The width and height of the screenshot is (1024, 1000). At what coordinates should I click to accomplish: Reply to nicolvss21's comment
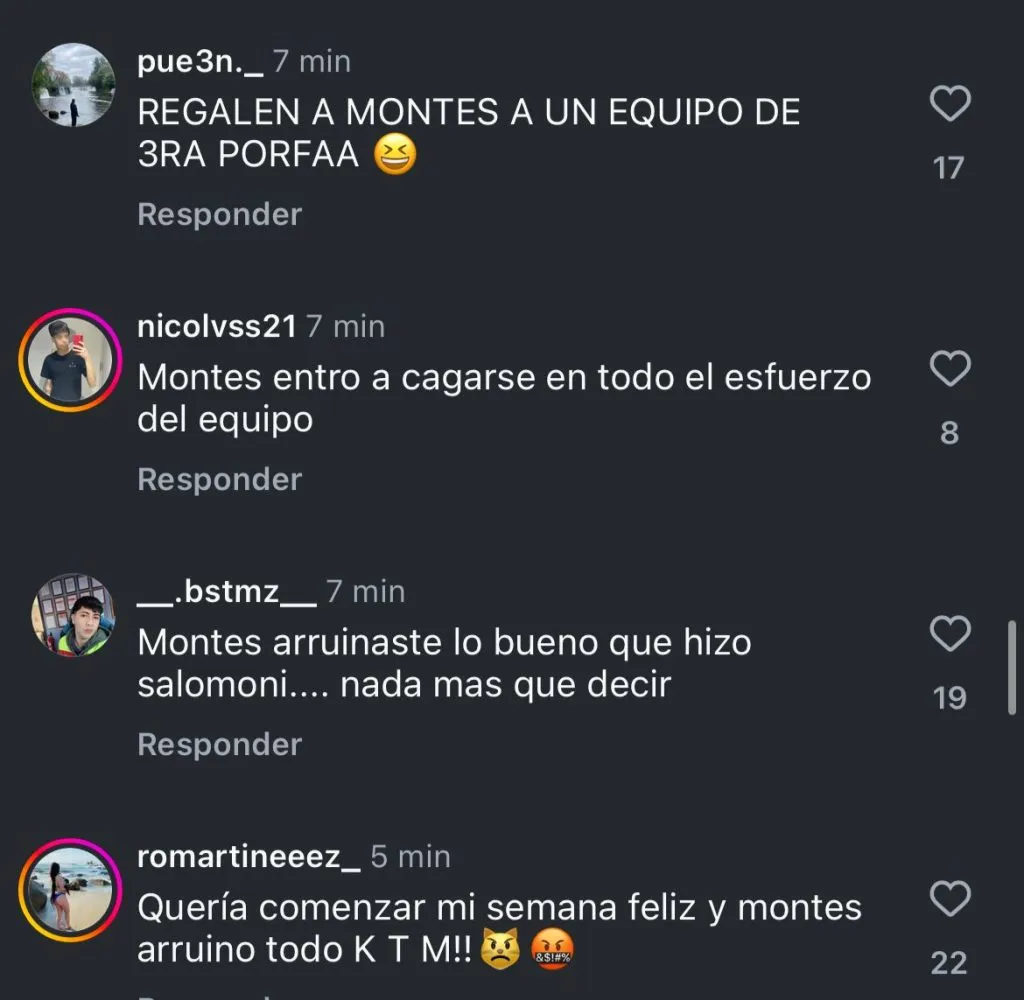pyautogui.click(x=219, y=479)
